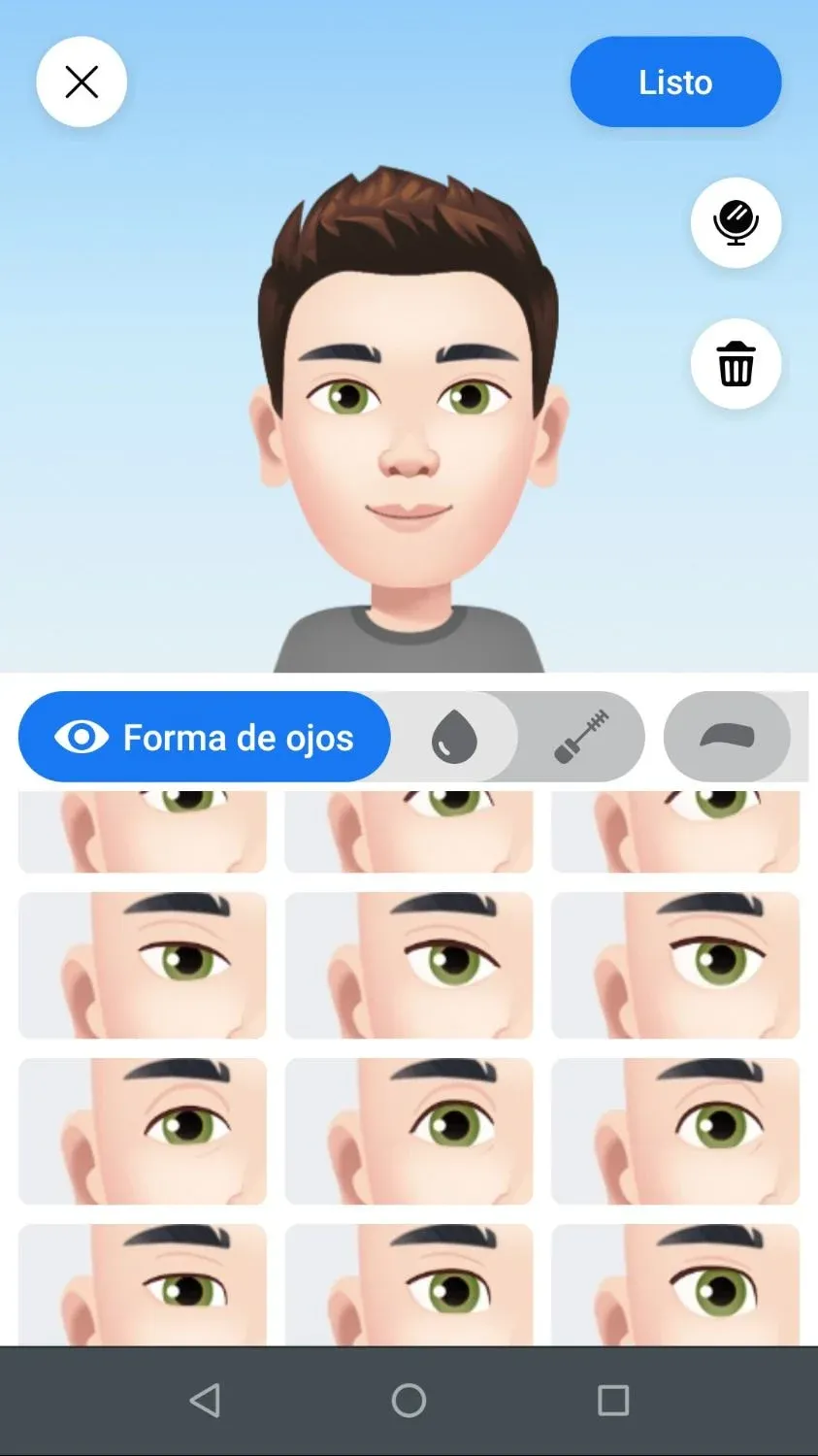Open the mirror preview icon
818x1456 pixels.
tap(736, 222)
